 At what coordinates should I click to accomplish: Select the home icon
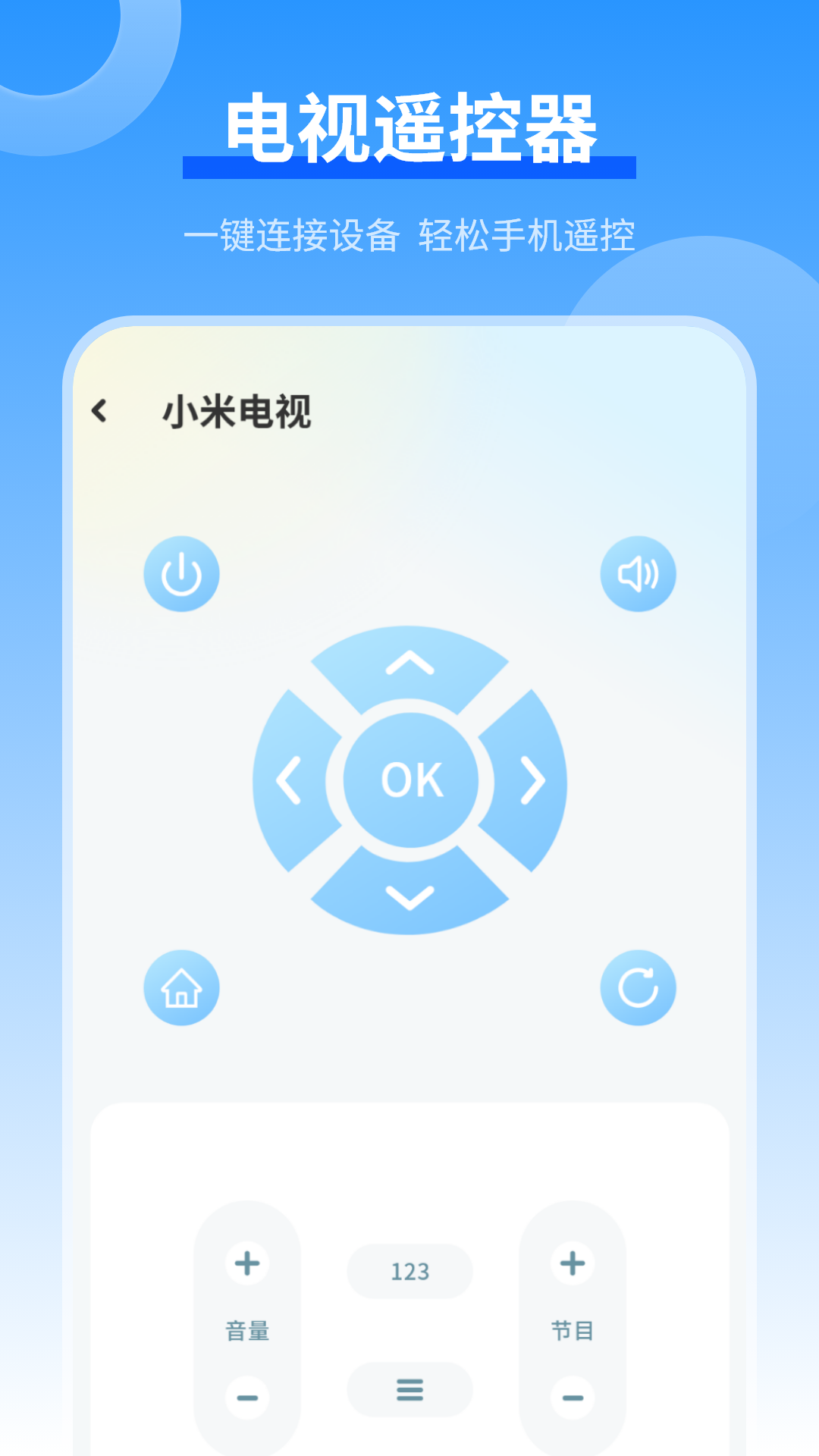pyautogui.click(x=181, y=987)
